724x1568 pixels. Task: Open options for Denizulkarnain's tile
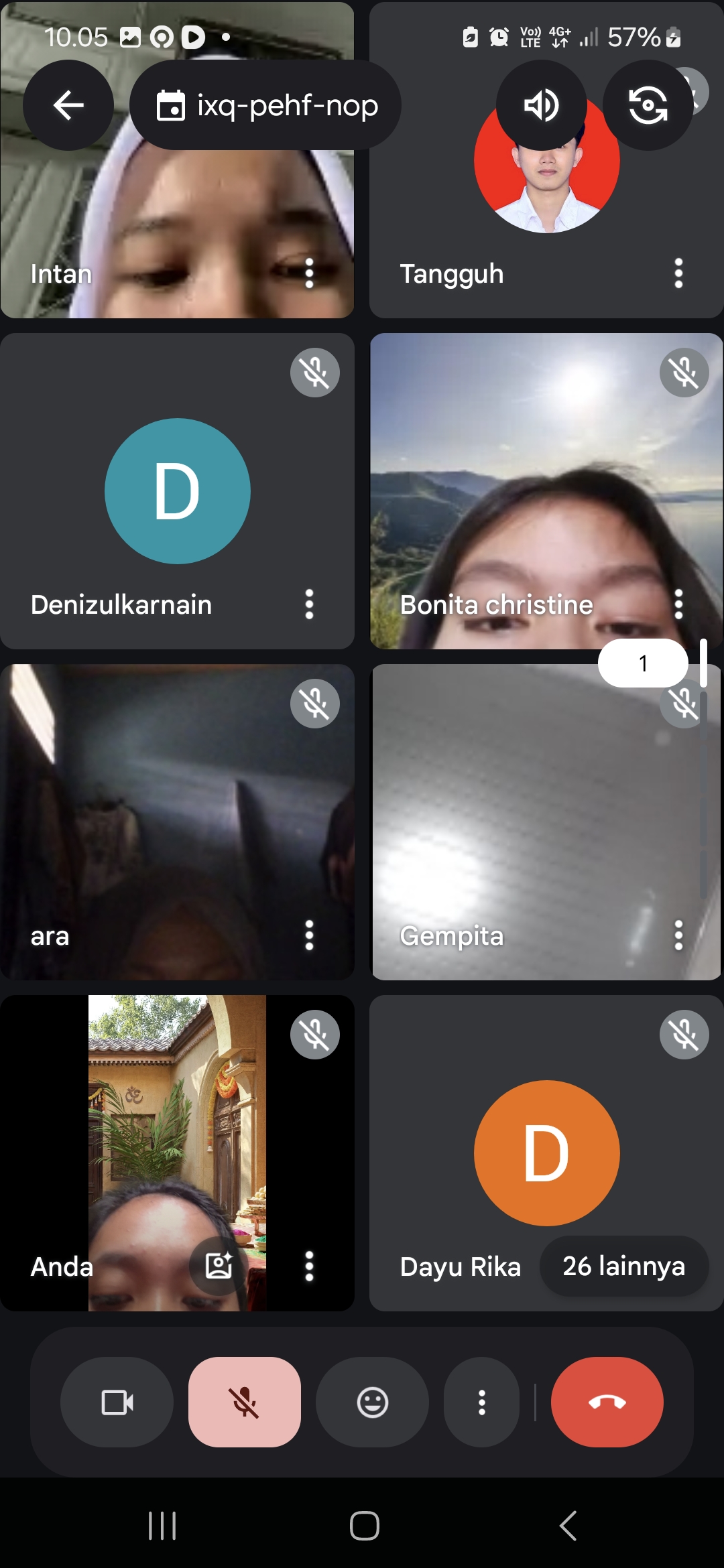coord(309,604)
